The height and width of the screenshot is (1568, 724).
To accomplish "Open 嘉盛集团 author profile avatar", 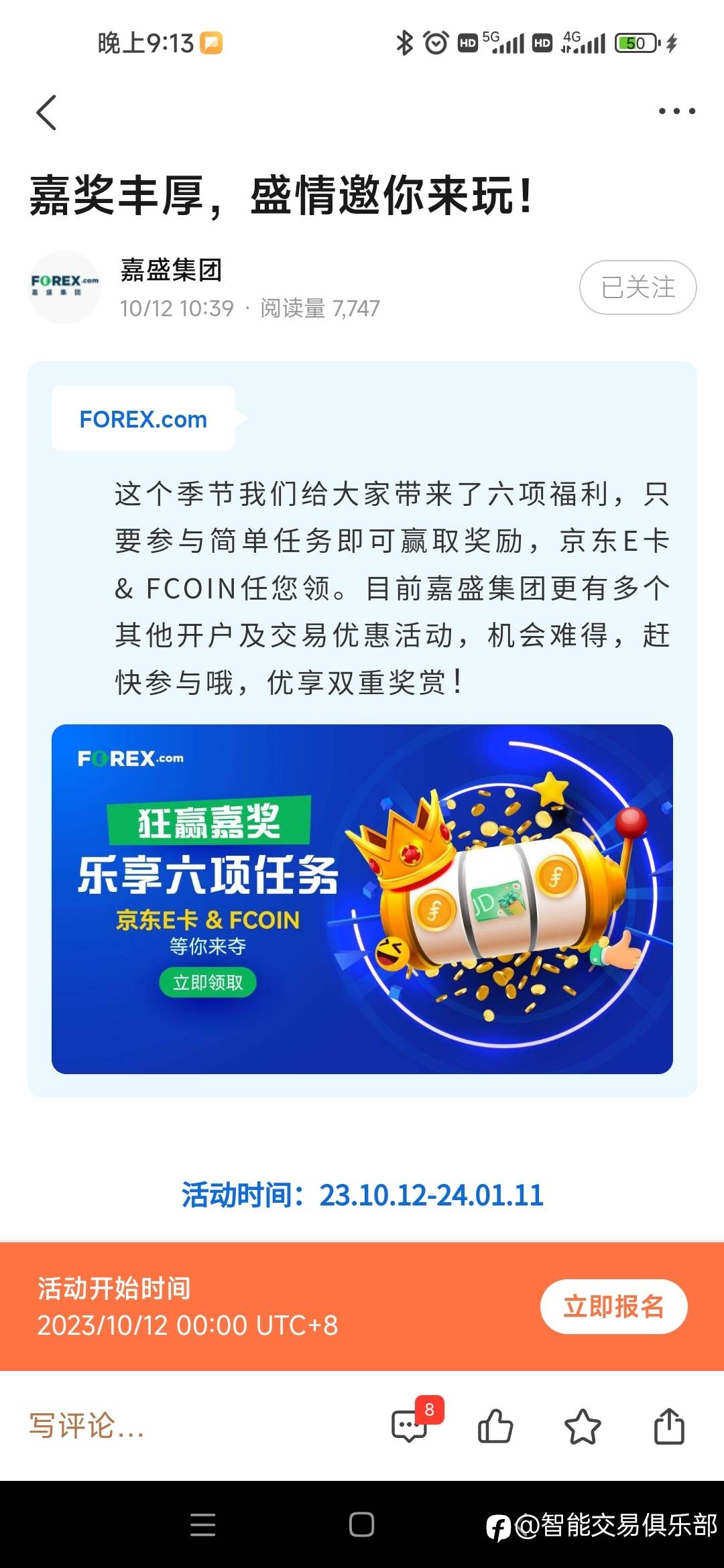I will pyautogui.click(x=64, y=287).
